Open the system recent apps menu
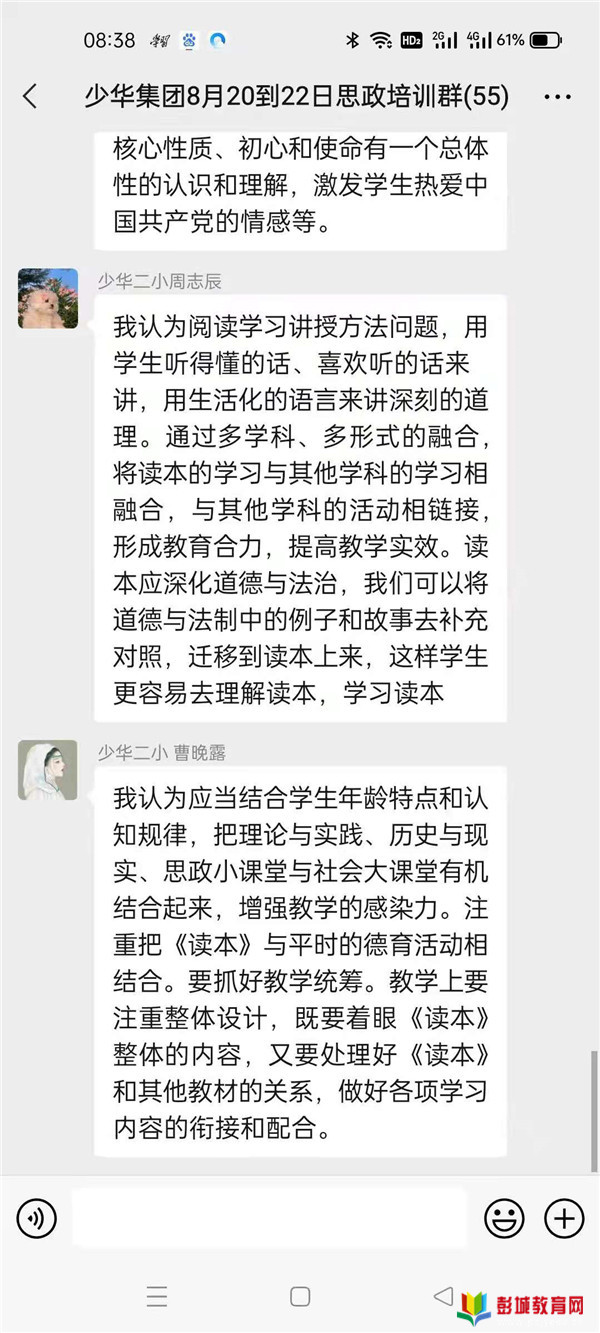The image size is (600, 1333). [x=157, y=1297]
